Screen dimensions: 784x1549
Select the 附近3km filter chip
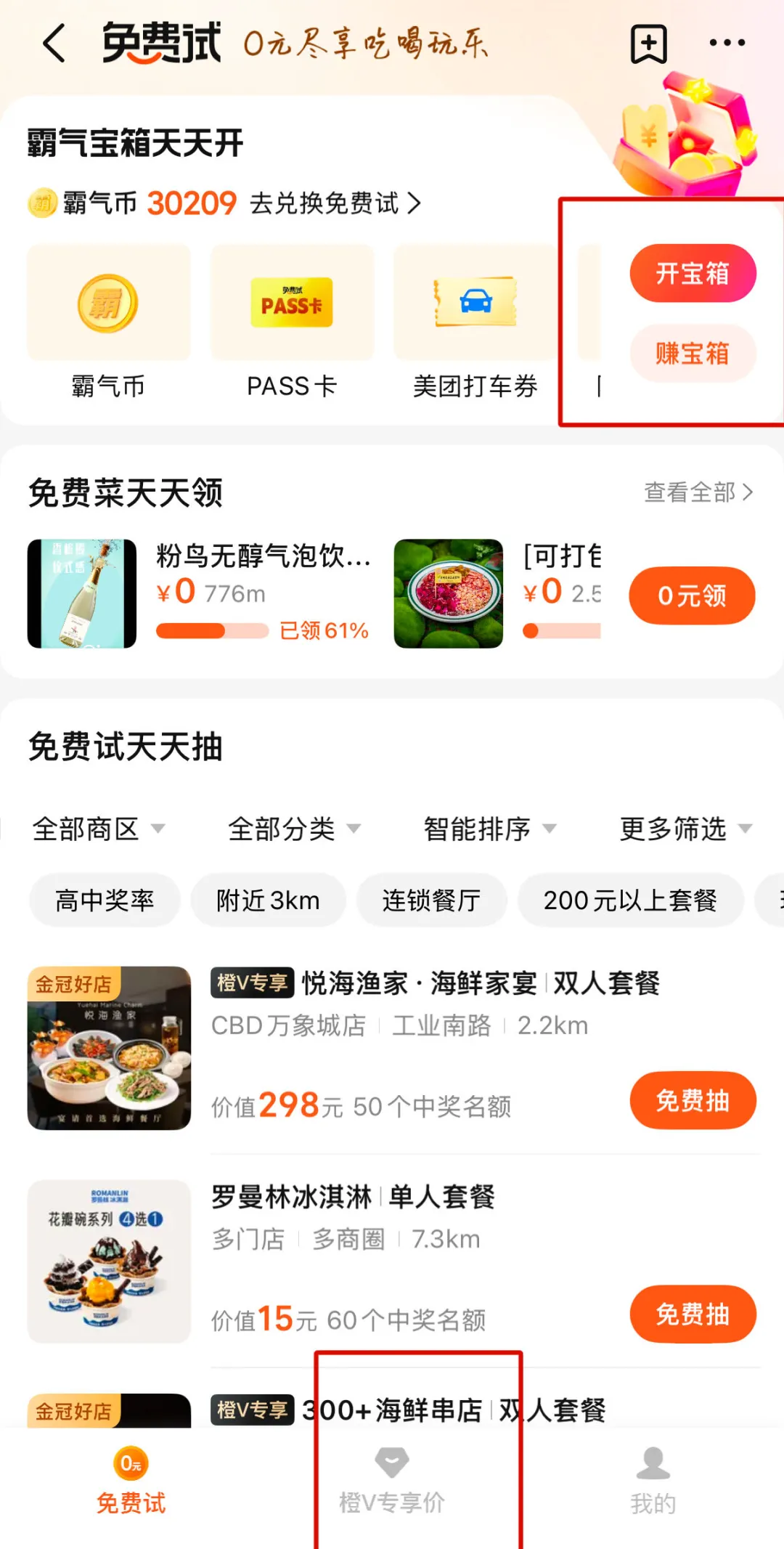(268, 900)
